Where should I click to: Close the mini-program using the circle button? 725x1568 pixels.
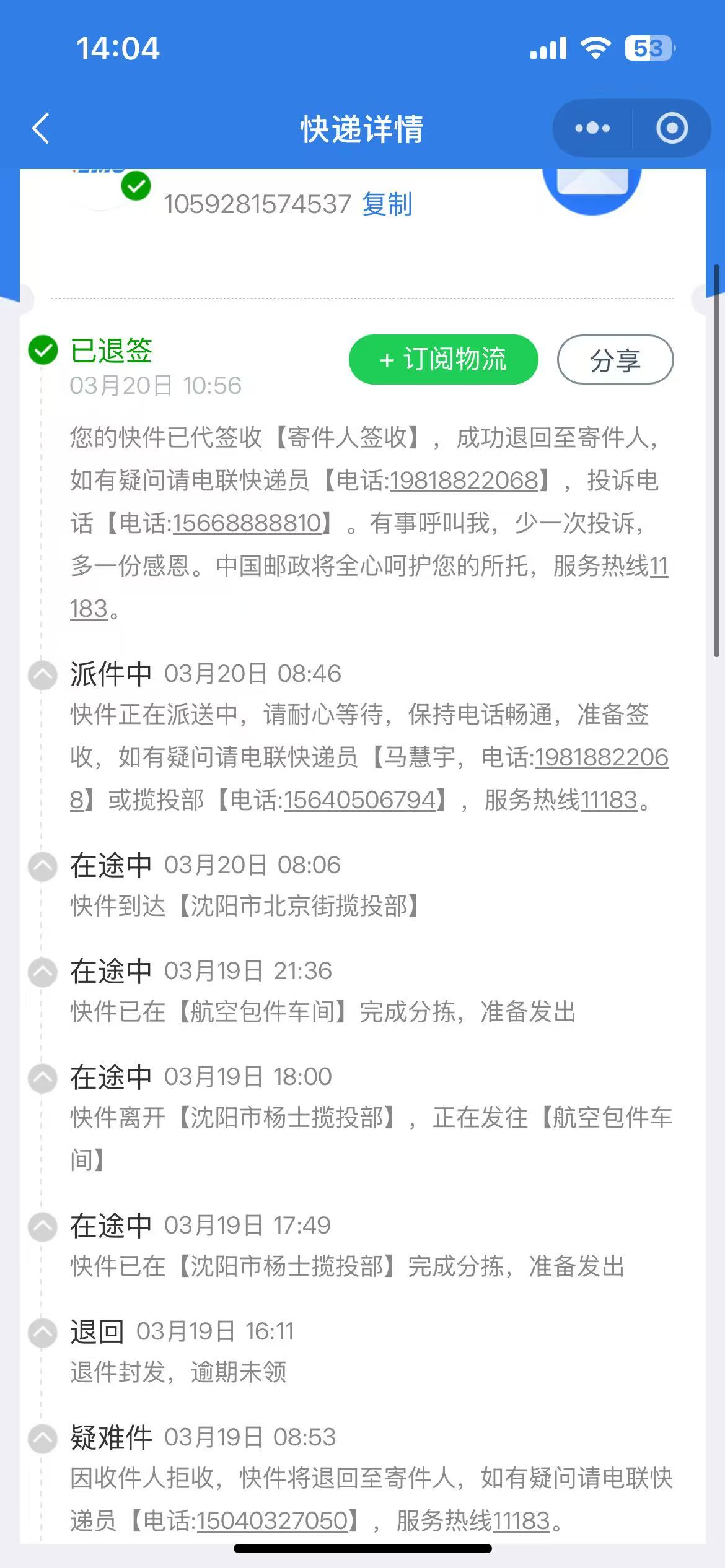[x=672, y=128]
